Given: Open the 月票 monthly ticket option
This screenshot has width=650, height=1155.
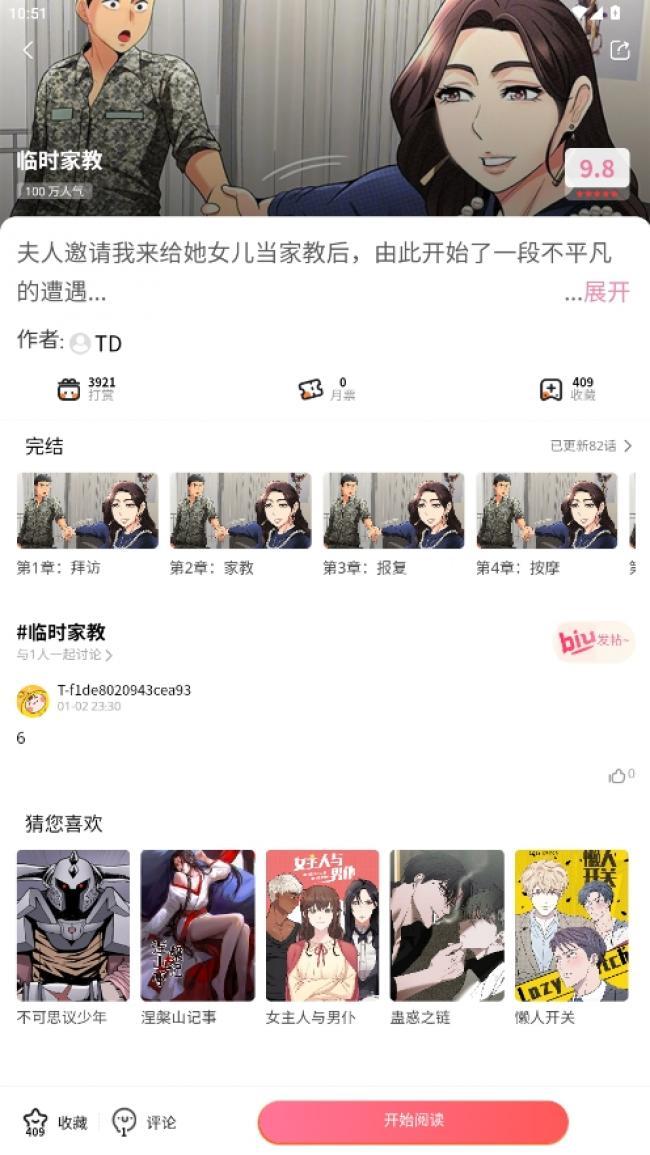Looking at the screenshot, I should pyautogui.click(x=311, y=390).
